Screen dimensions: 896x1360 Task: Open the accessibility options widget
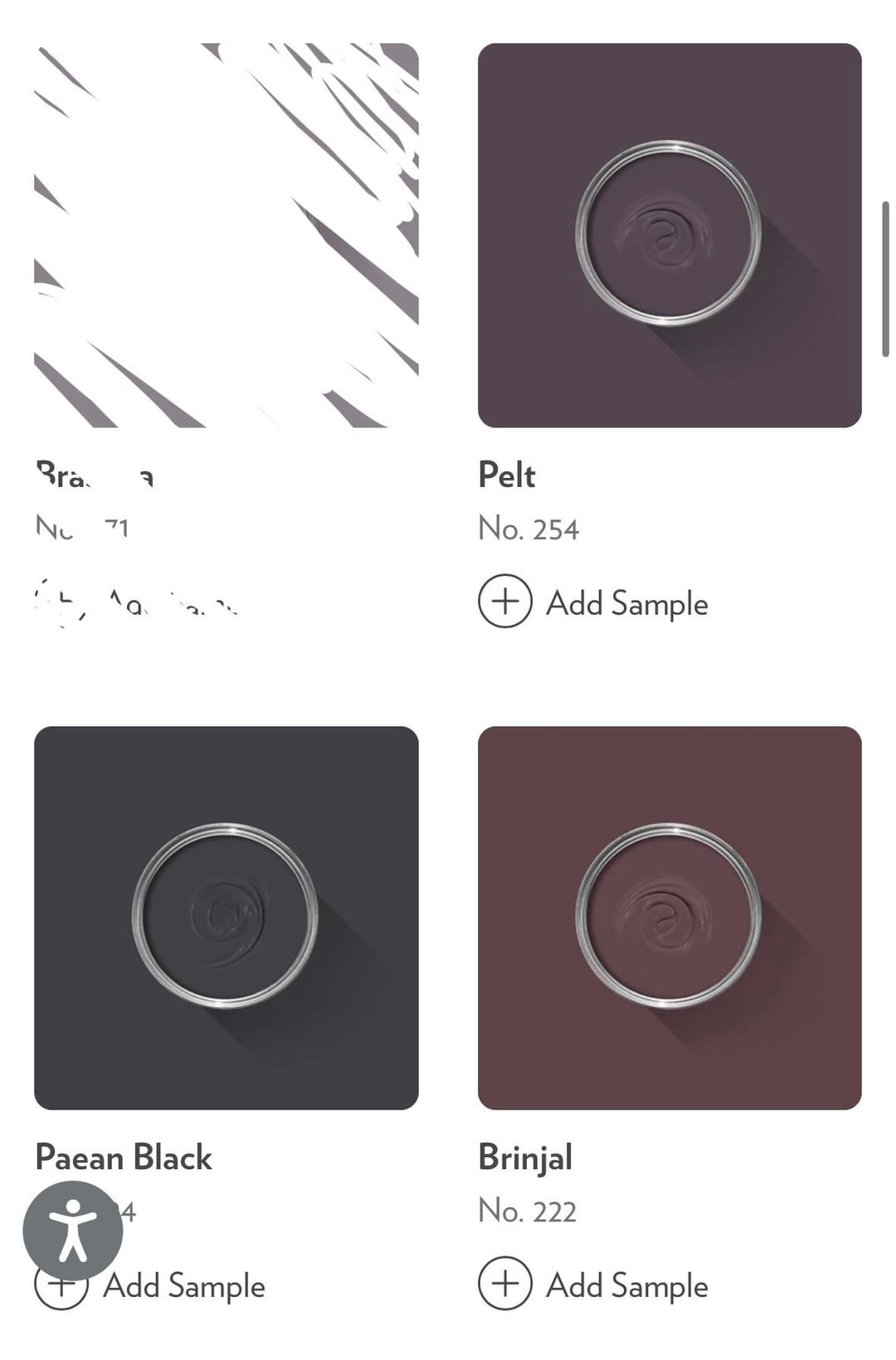pos(73,1231)
